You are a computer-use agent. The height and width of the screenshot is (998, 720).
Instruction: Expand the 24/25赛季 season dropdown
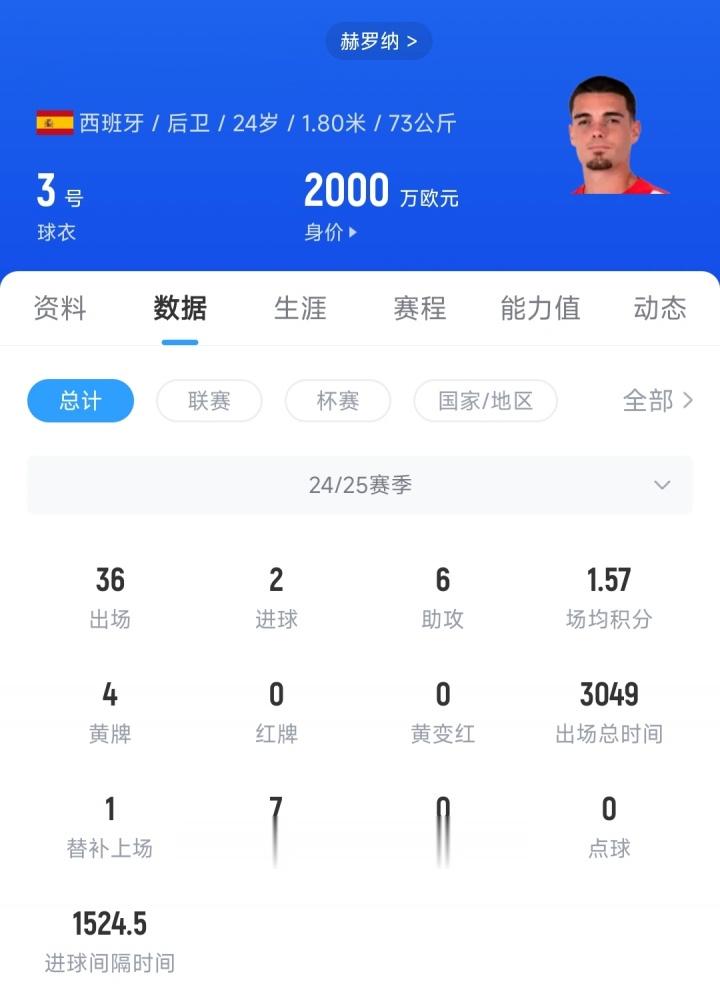pos(360,485)
